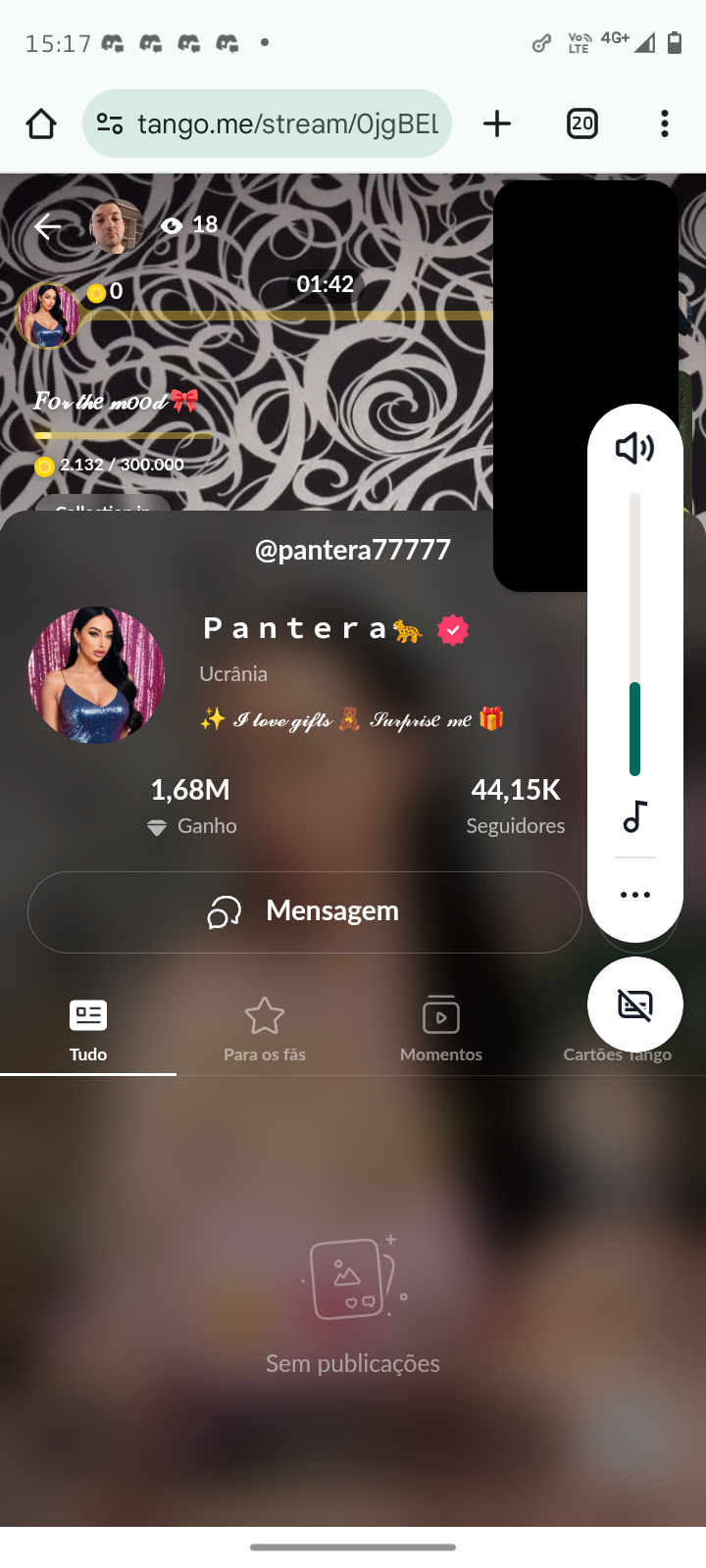Open the viewer's avatar at the top
Screen dimensions: 706x1568
(x=116, y=225)
